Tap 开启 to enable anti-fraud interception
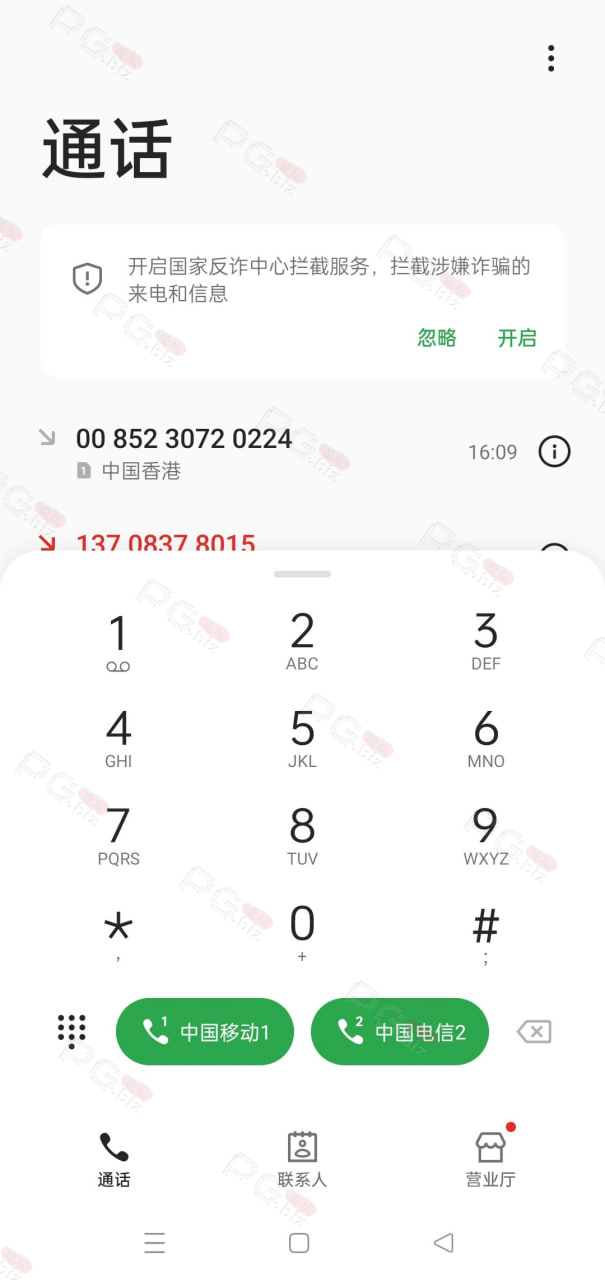Viewport: 605px width, 1280px height. pos(517,338)
